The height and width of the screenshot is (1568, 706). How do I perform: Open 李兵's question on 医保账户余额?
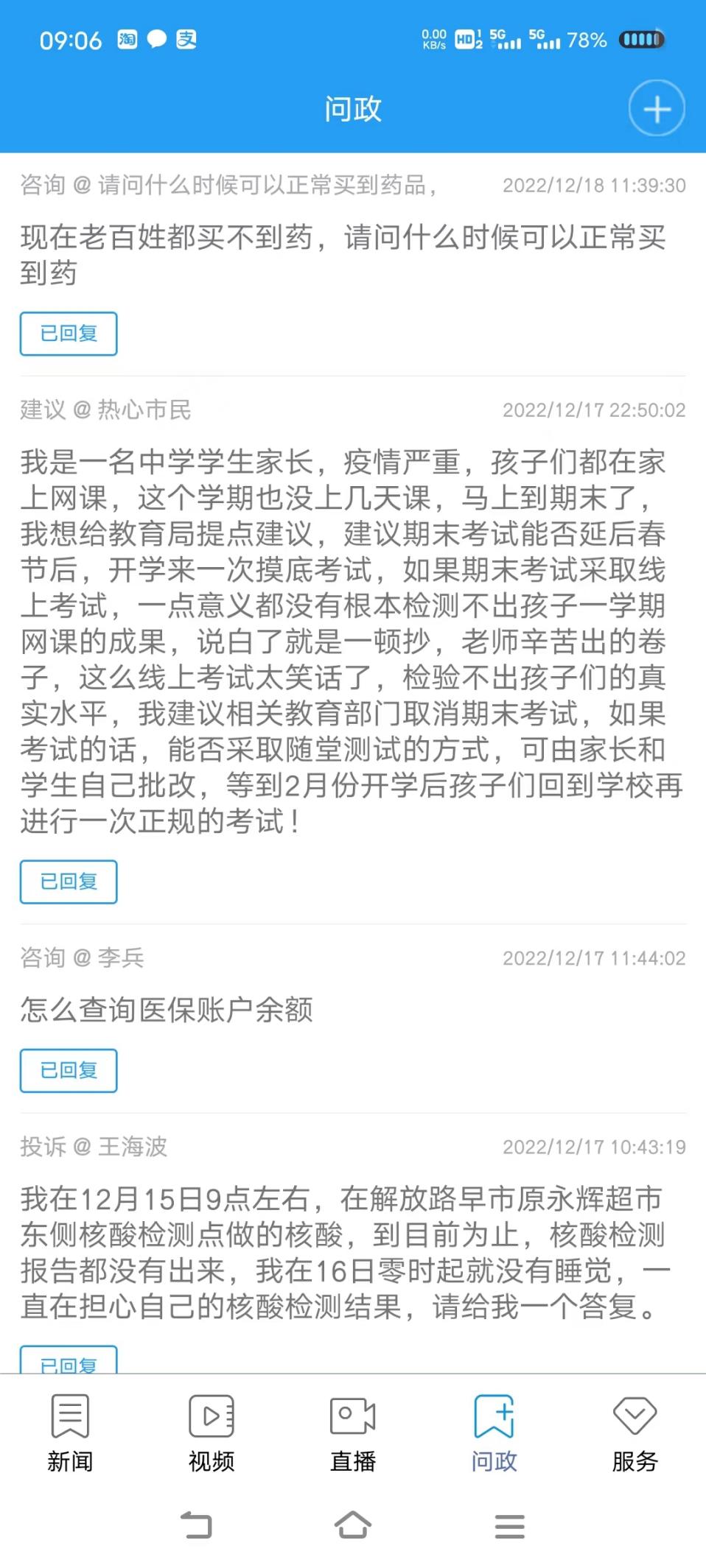[x=167, y=1010]
